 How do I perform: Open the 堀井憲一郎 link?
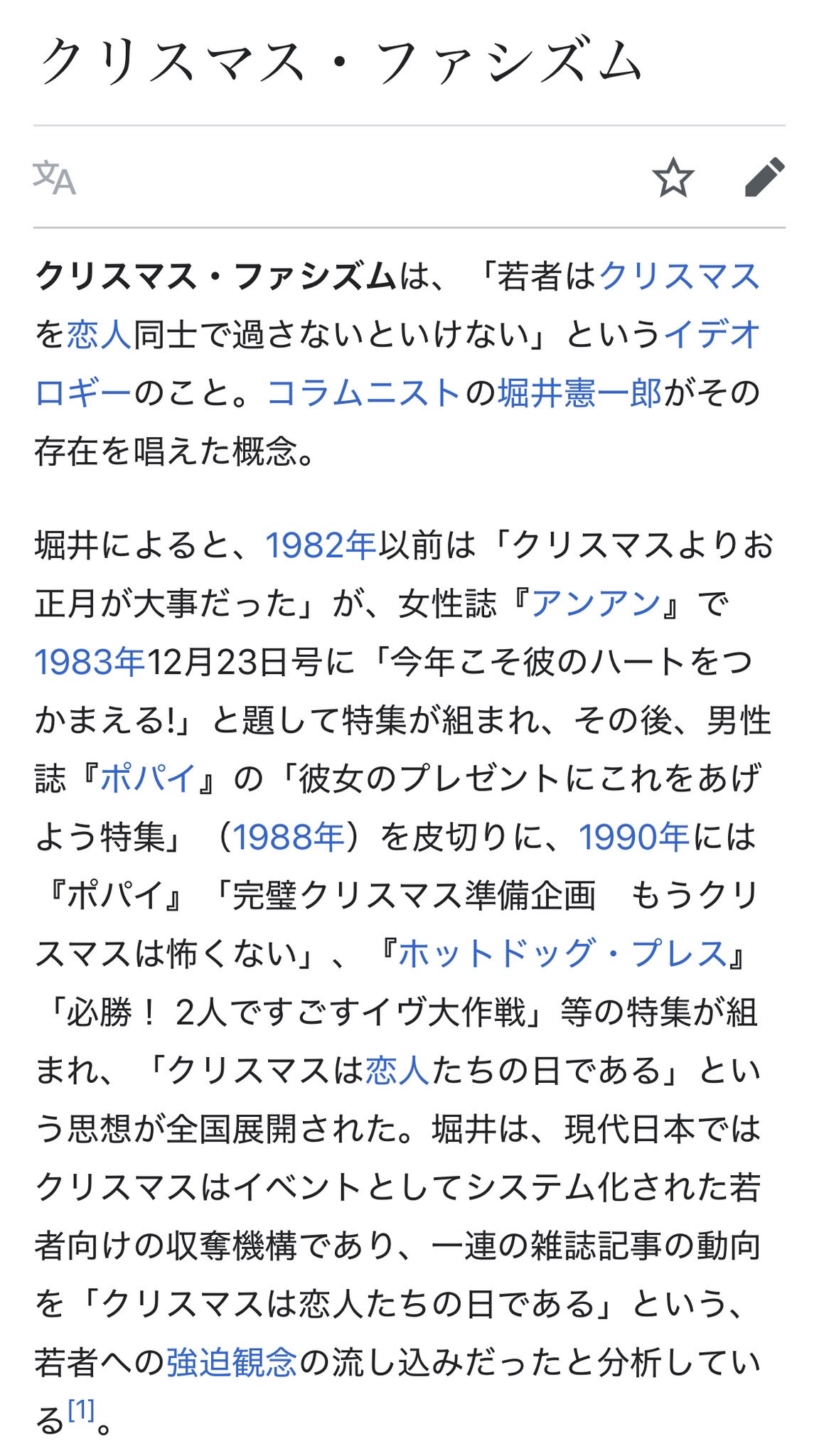click(579, 392)
